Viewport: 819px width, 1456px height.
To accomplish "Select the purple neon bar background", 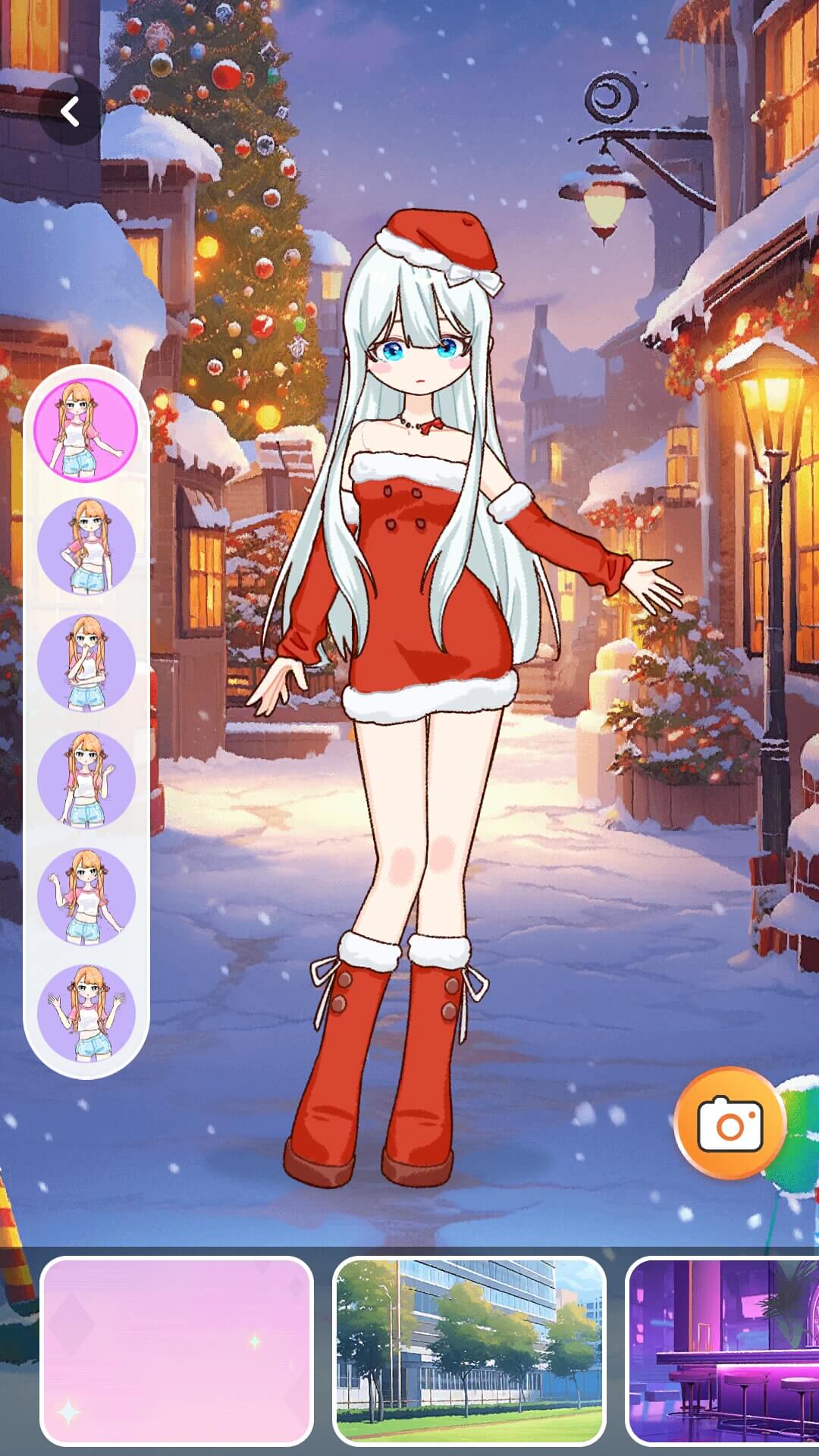I will coord(722,1351).
